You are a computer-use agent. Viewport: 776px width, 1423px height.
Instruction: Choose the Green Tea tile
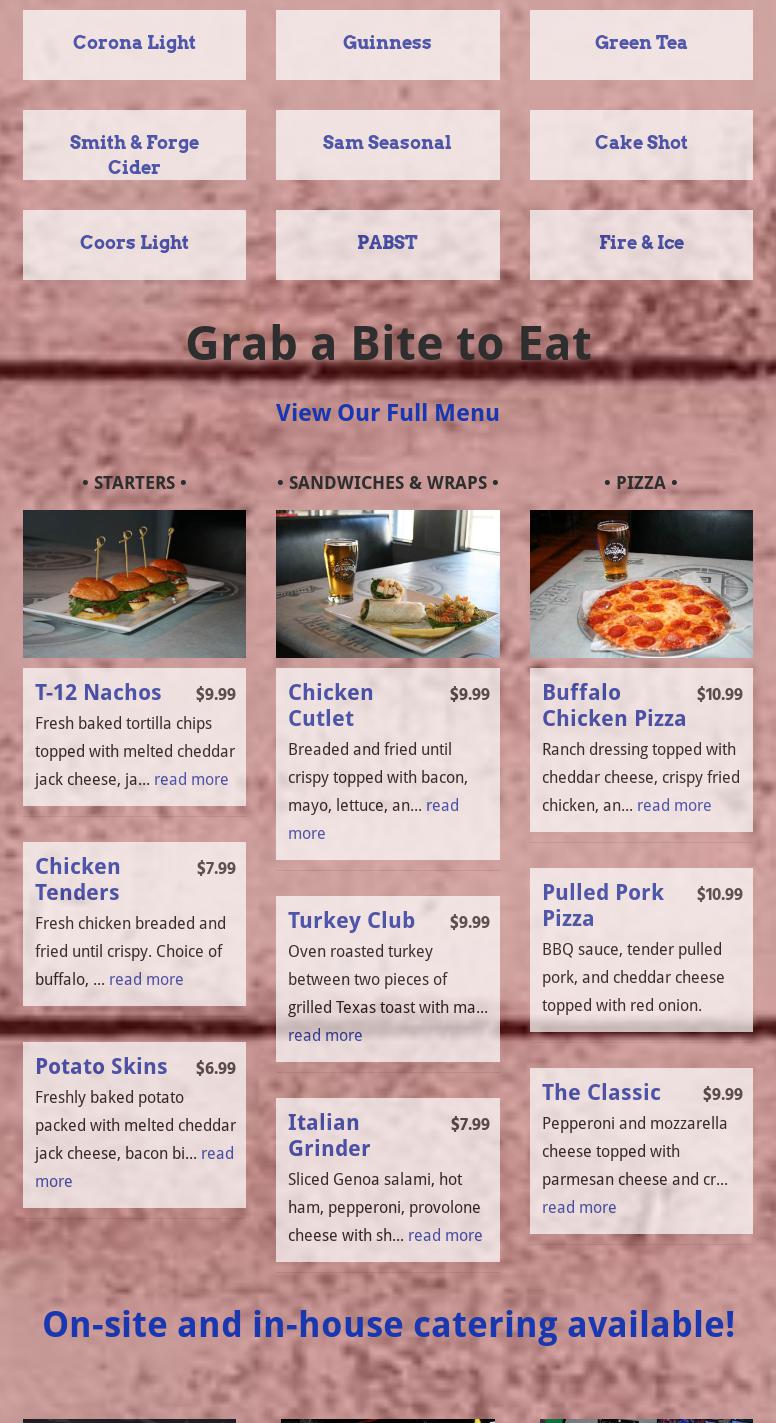click(641, 43)
